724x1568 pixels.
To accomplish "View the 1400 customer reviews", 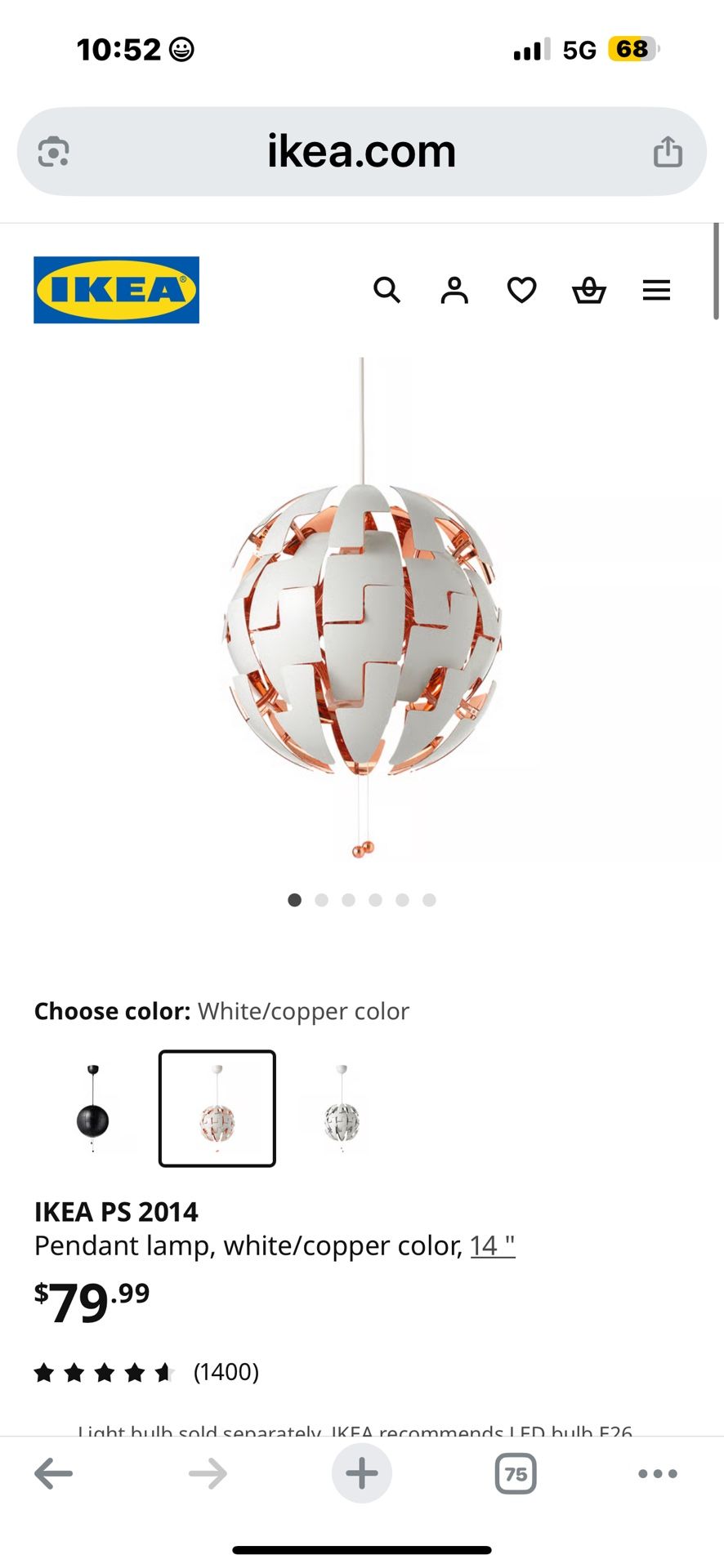I will [226, 1372].
